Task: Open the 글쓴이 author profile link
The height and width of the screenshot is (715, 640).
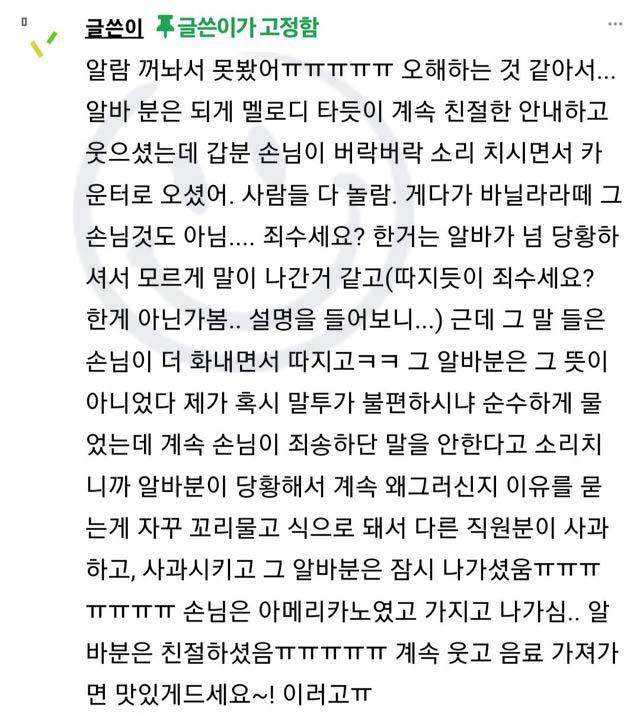Action: 111,27
